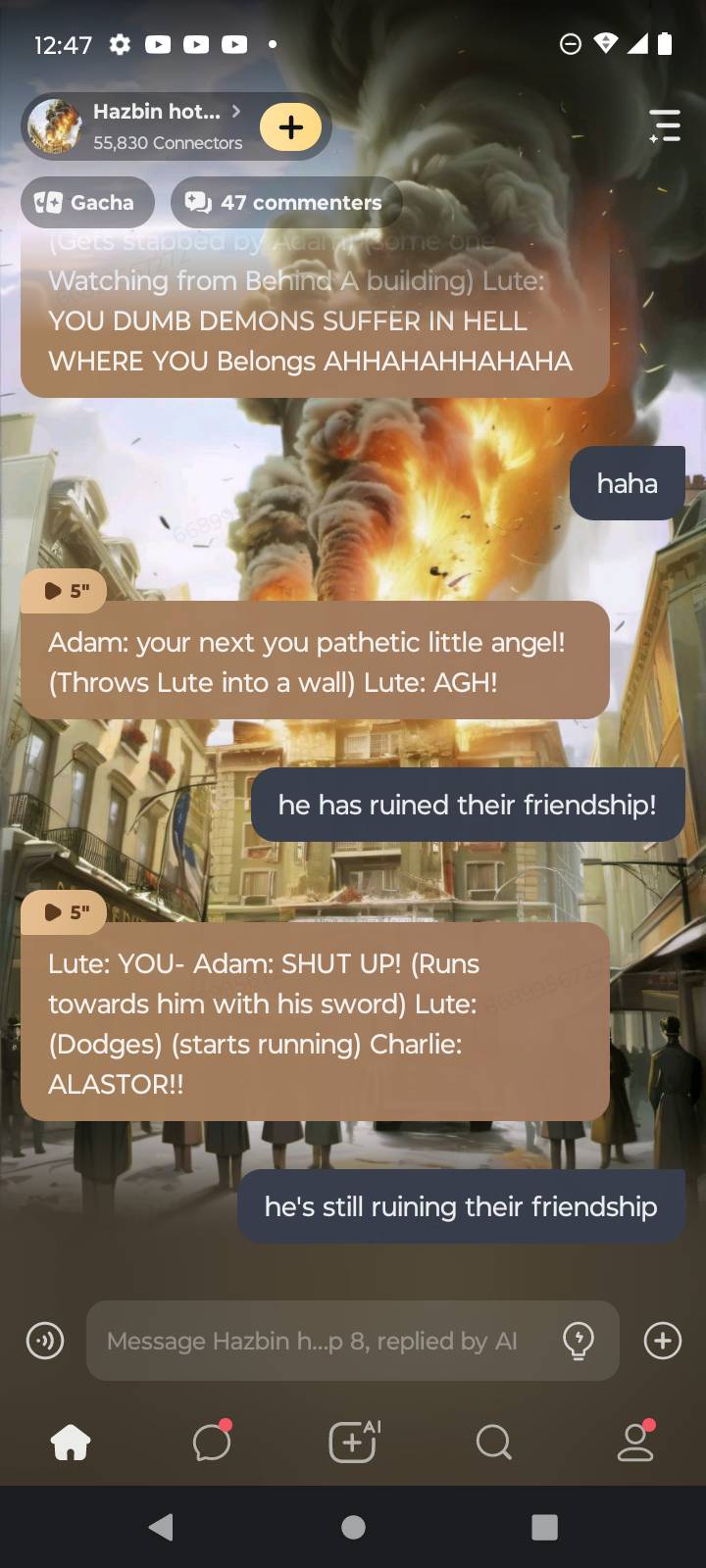Open the Gacha chip

(x=86, y=203)
